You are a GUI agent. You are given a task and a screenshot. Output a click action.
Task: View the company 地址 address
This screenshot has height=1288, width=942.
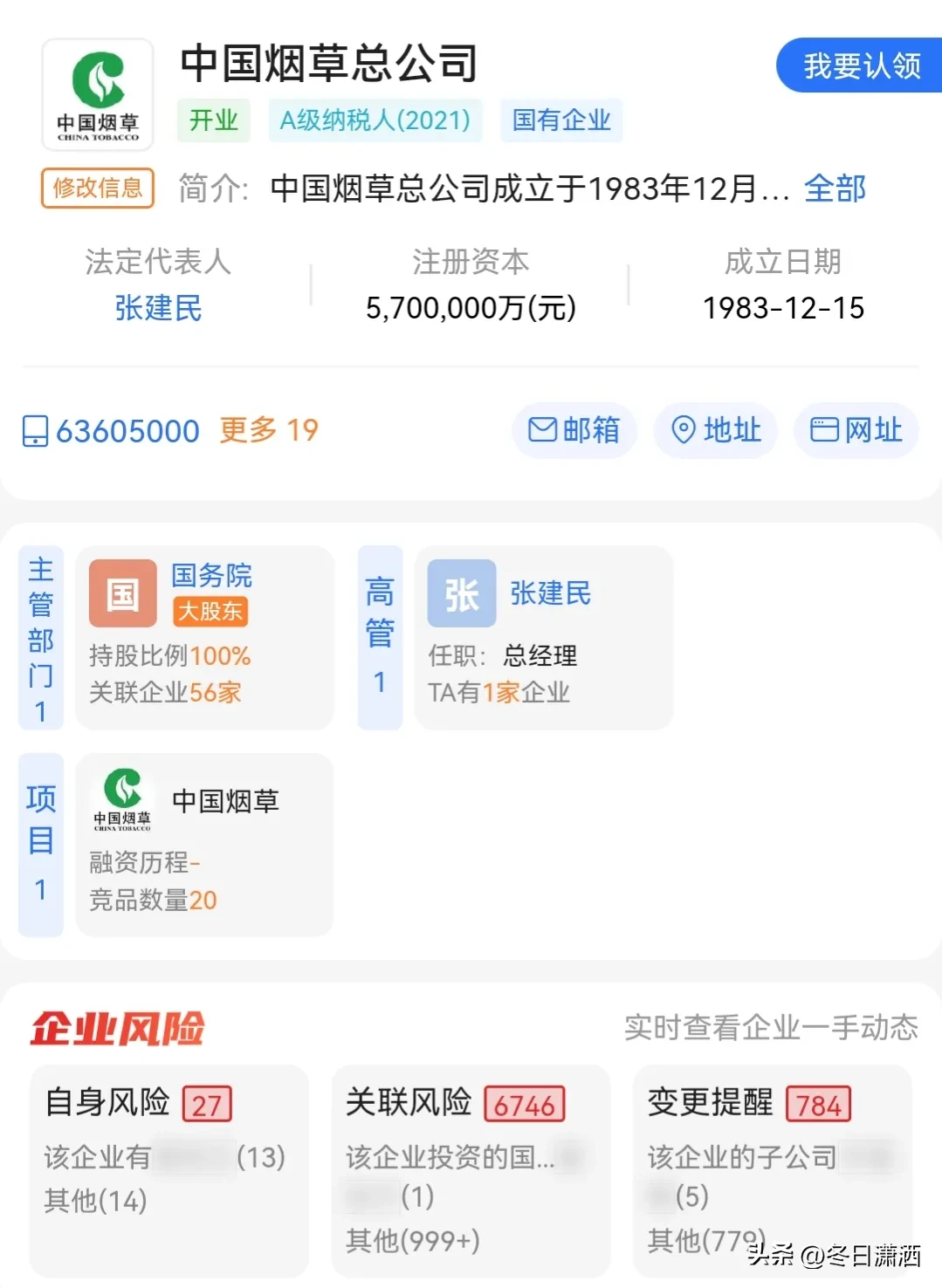(715, 429)
